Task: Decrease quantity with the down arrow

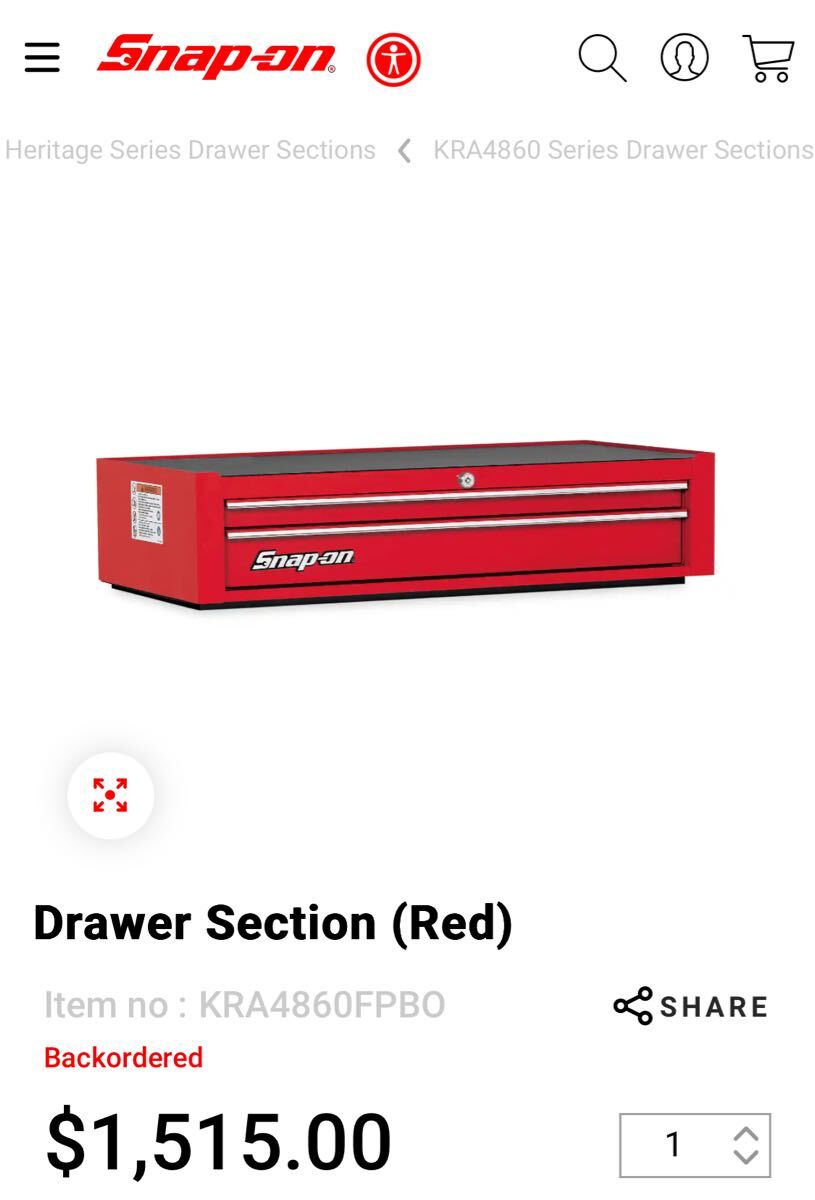Action: click(745, 1157)
